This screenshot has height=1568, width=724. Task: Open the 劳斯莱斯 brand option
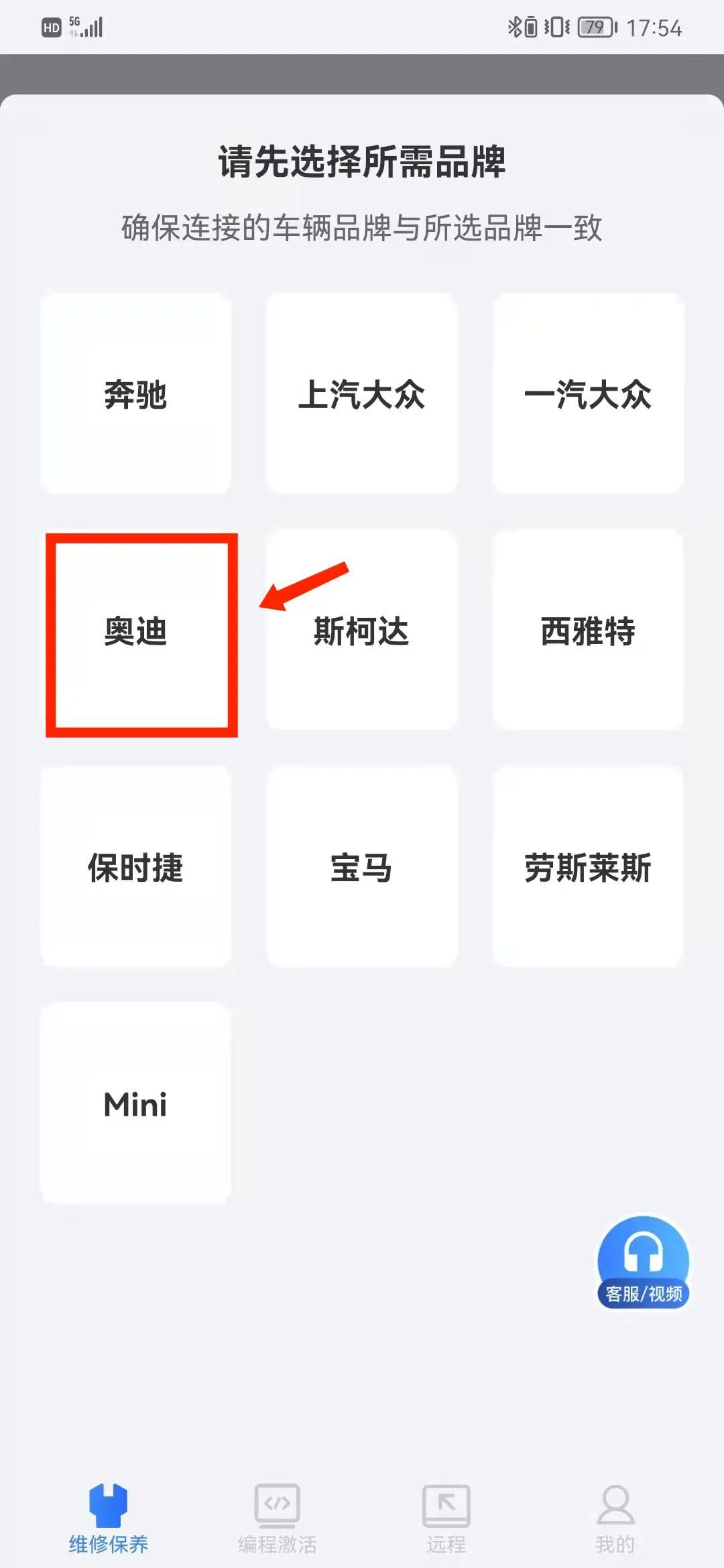click(x=588, y=867)
